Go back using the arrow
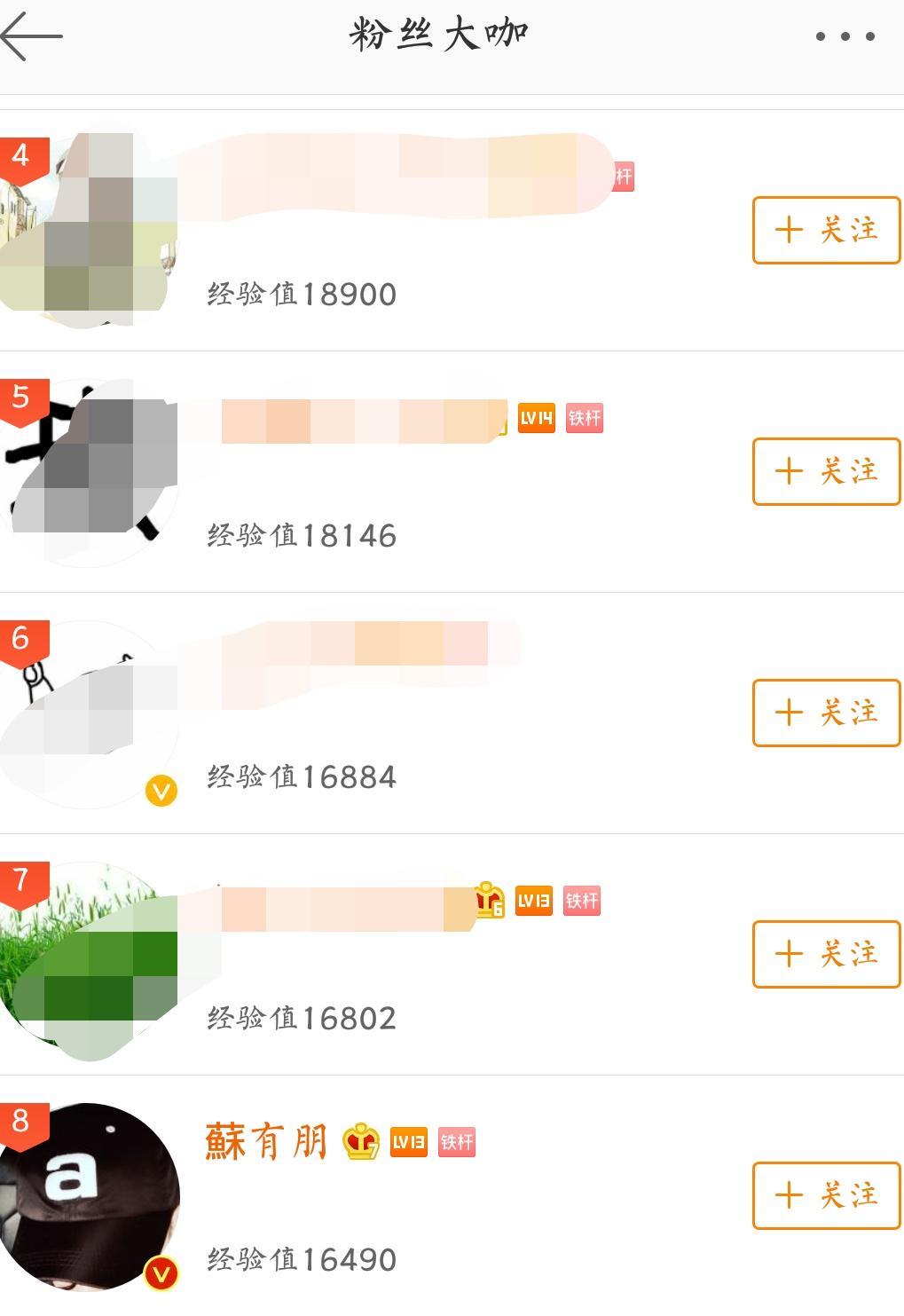This screenshot has height=1316, width=904. tap(32, 36)
